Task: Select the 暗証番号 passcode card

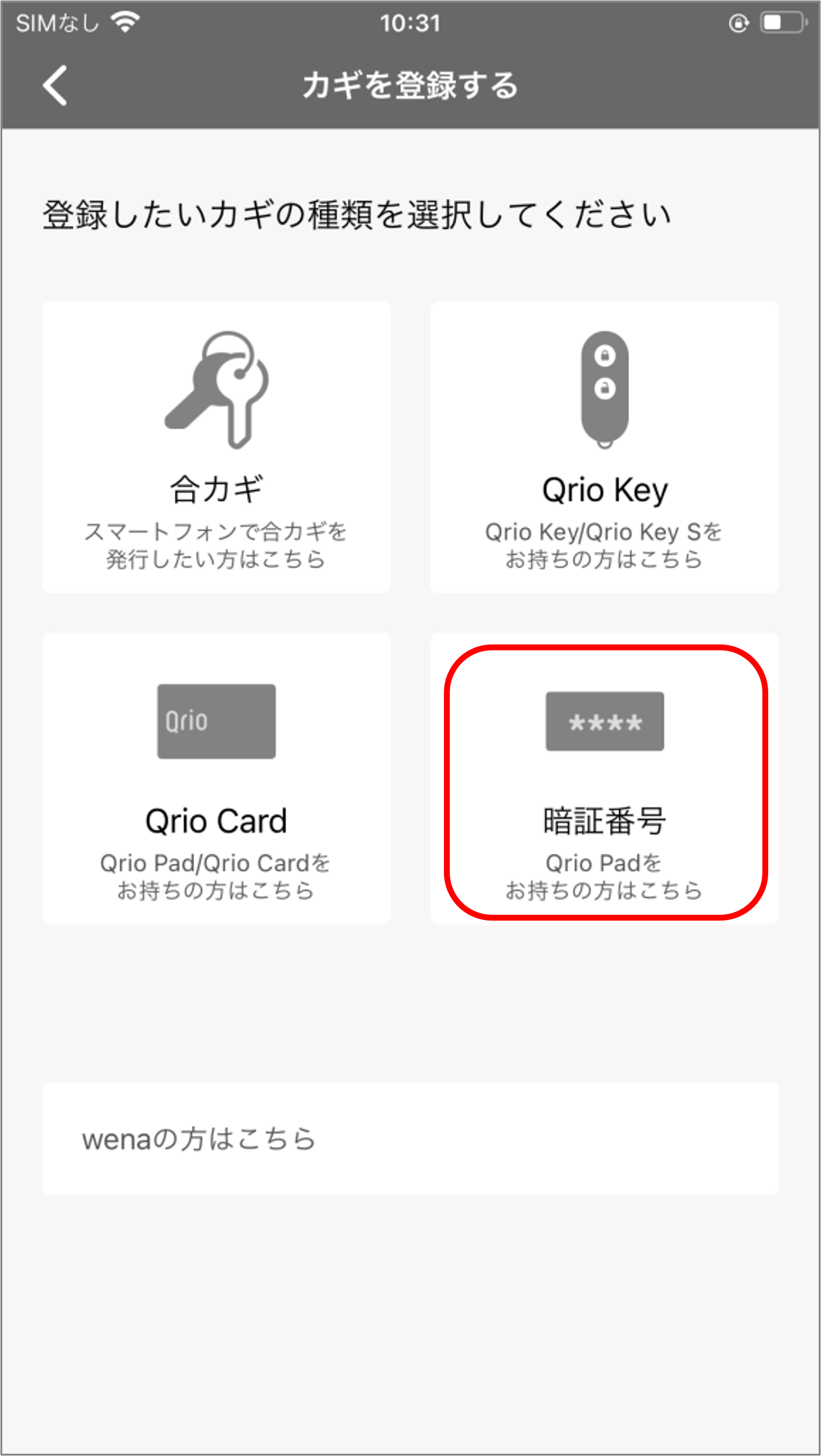Action: [x=605, y=779]
